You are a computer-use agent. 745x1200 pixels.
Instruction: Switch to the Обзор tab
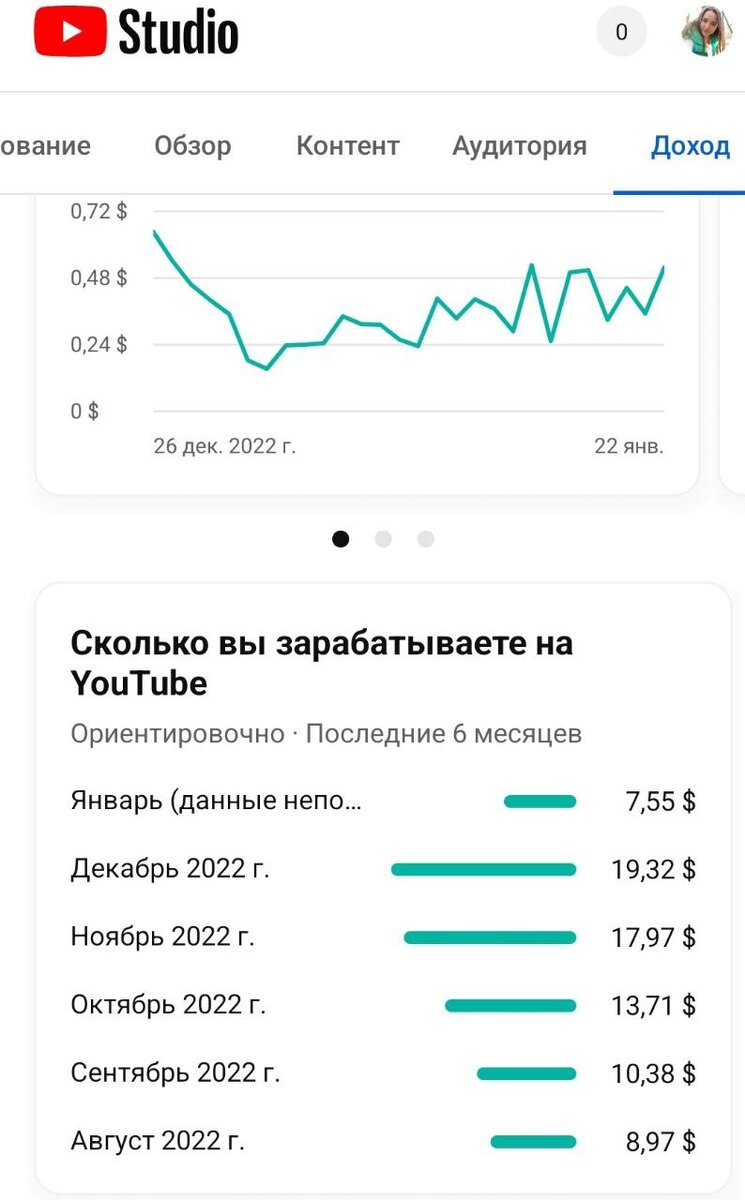point(192,146)
